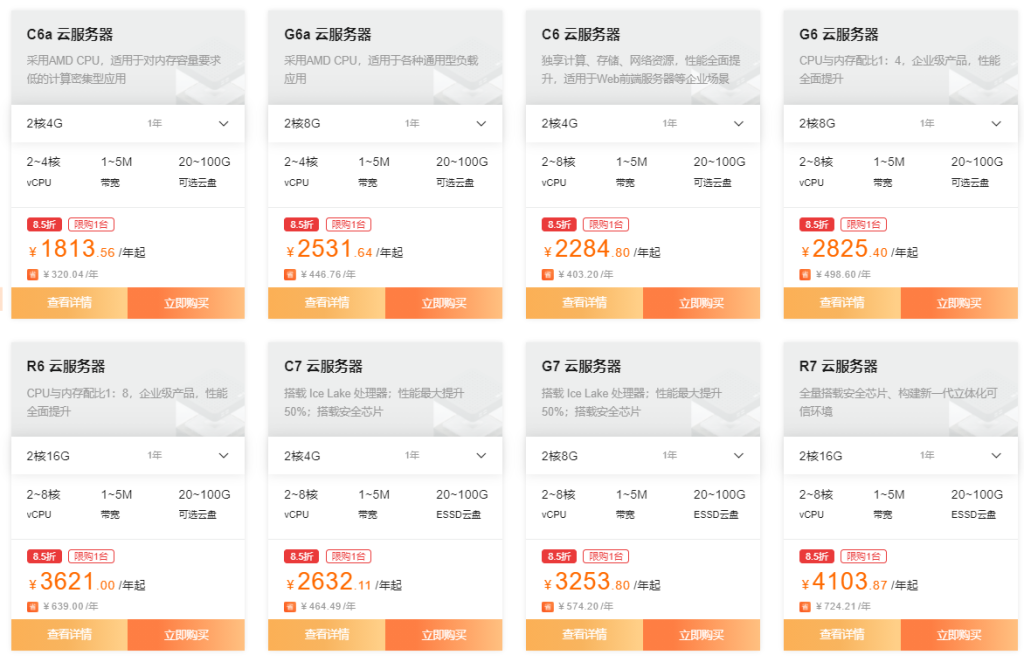The width and height of the screenshot is (1024, 662).
Task: Purchase the C6 云服务器 immediately
Action: pyautogui.click(x=701, y=303)
